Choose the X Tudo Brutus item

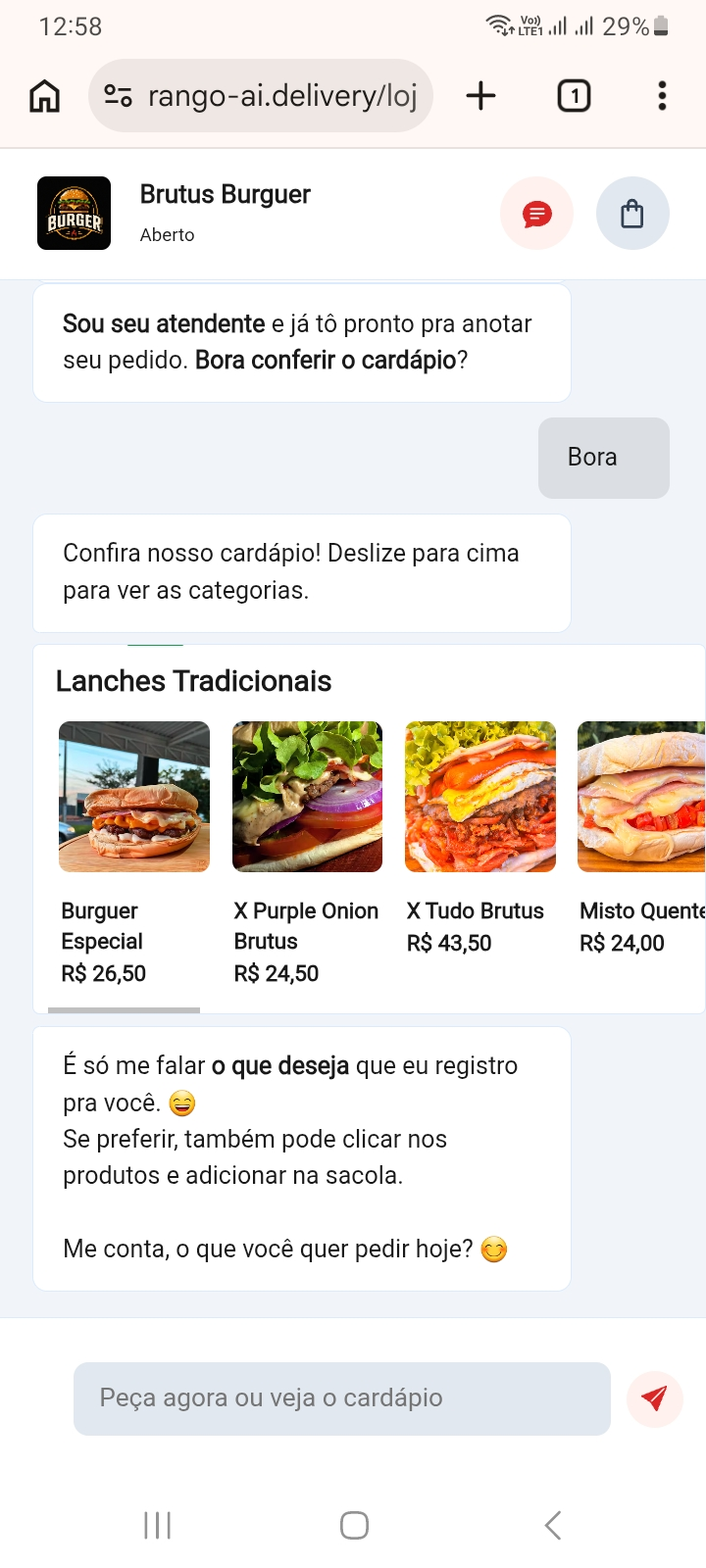[x=480, y=839]
